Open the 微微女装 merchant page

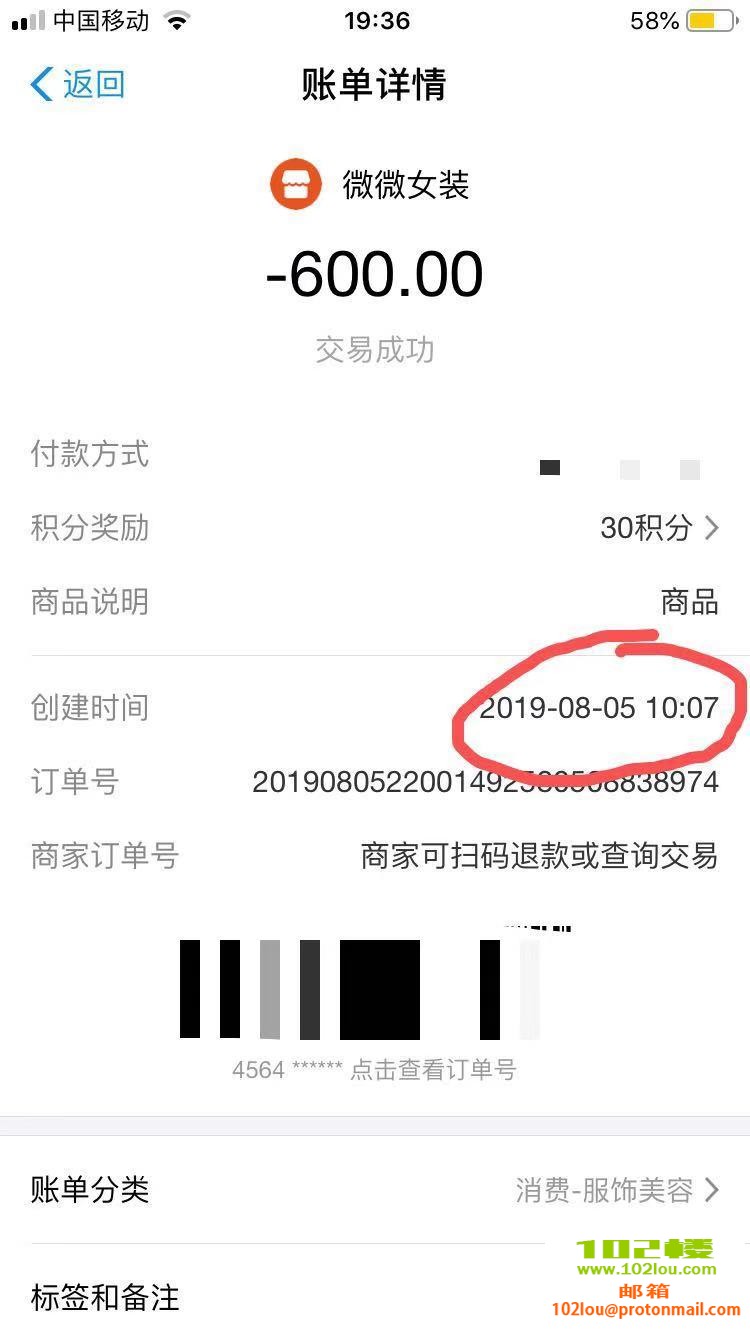(x=371, y=185)
